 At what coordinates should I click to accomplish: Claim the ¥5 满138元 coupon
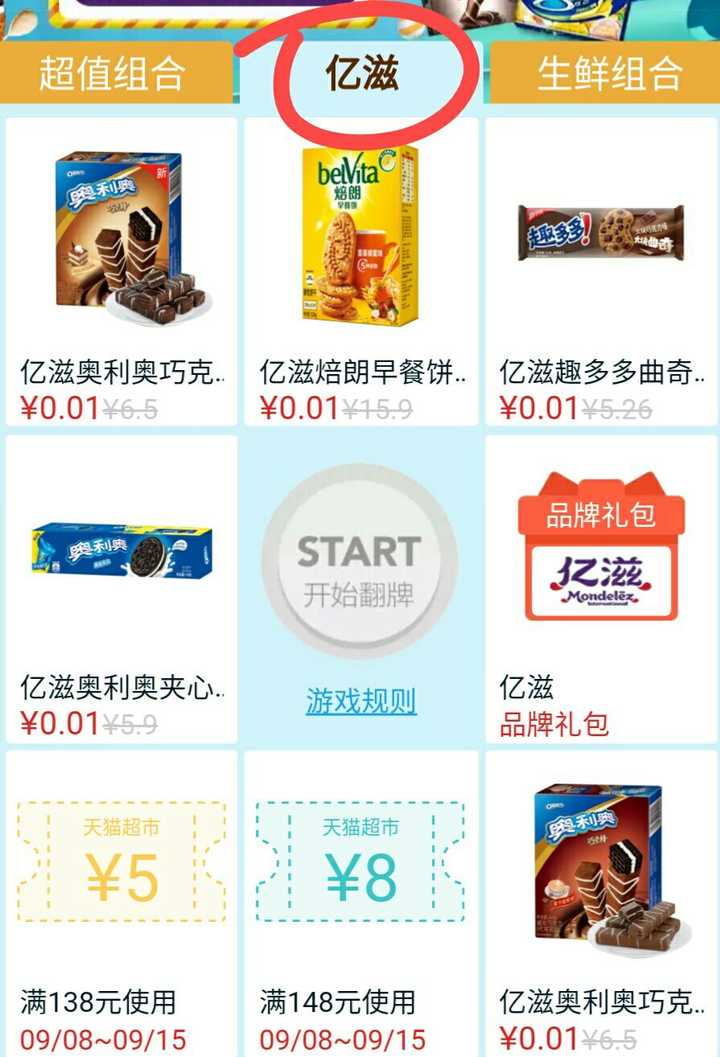point(121,900)
